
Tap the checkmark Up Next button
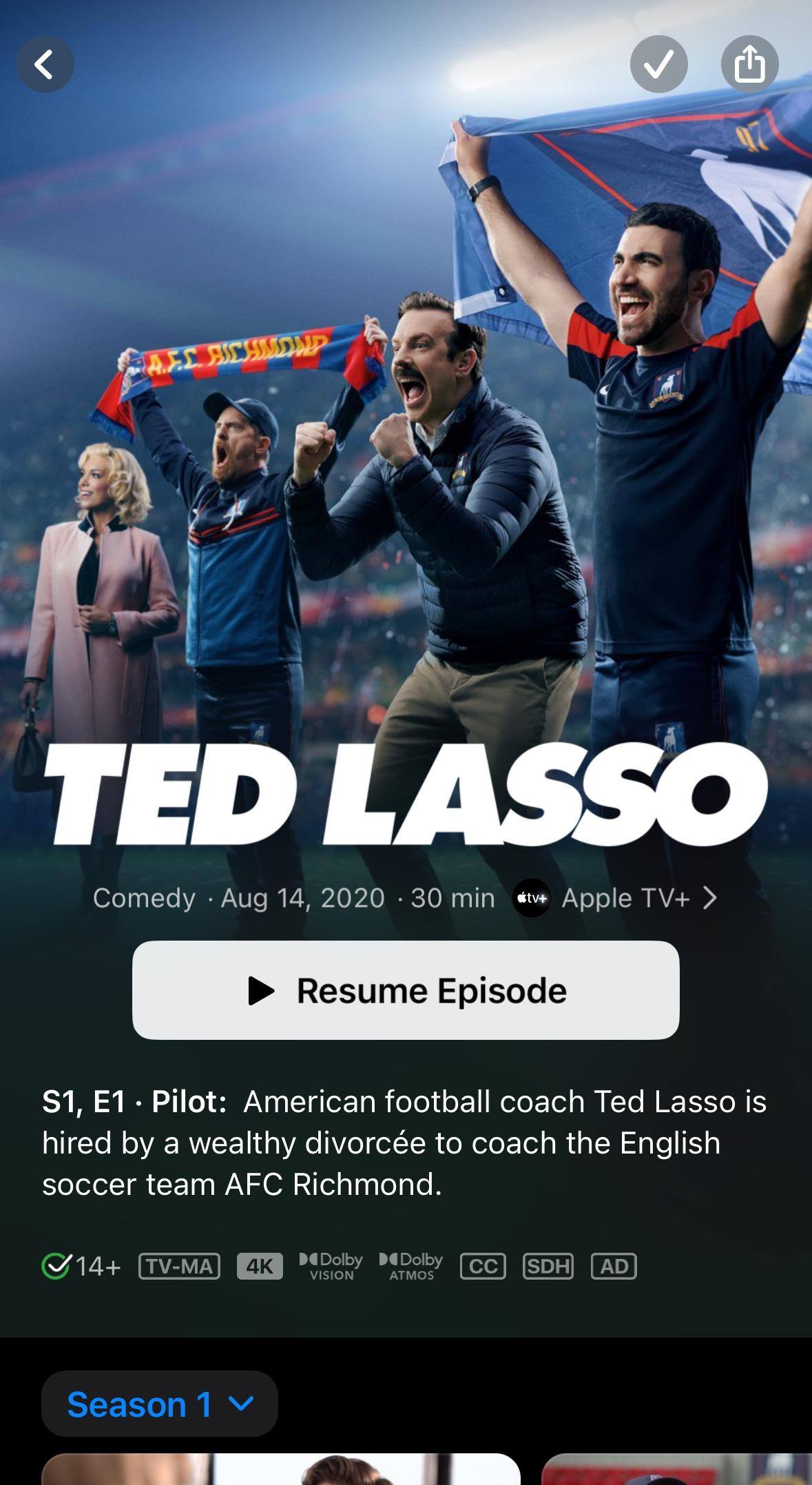(x=658, y=64)
